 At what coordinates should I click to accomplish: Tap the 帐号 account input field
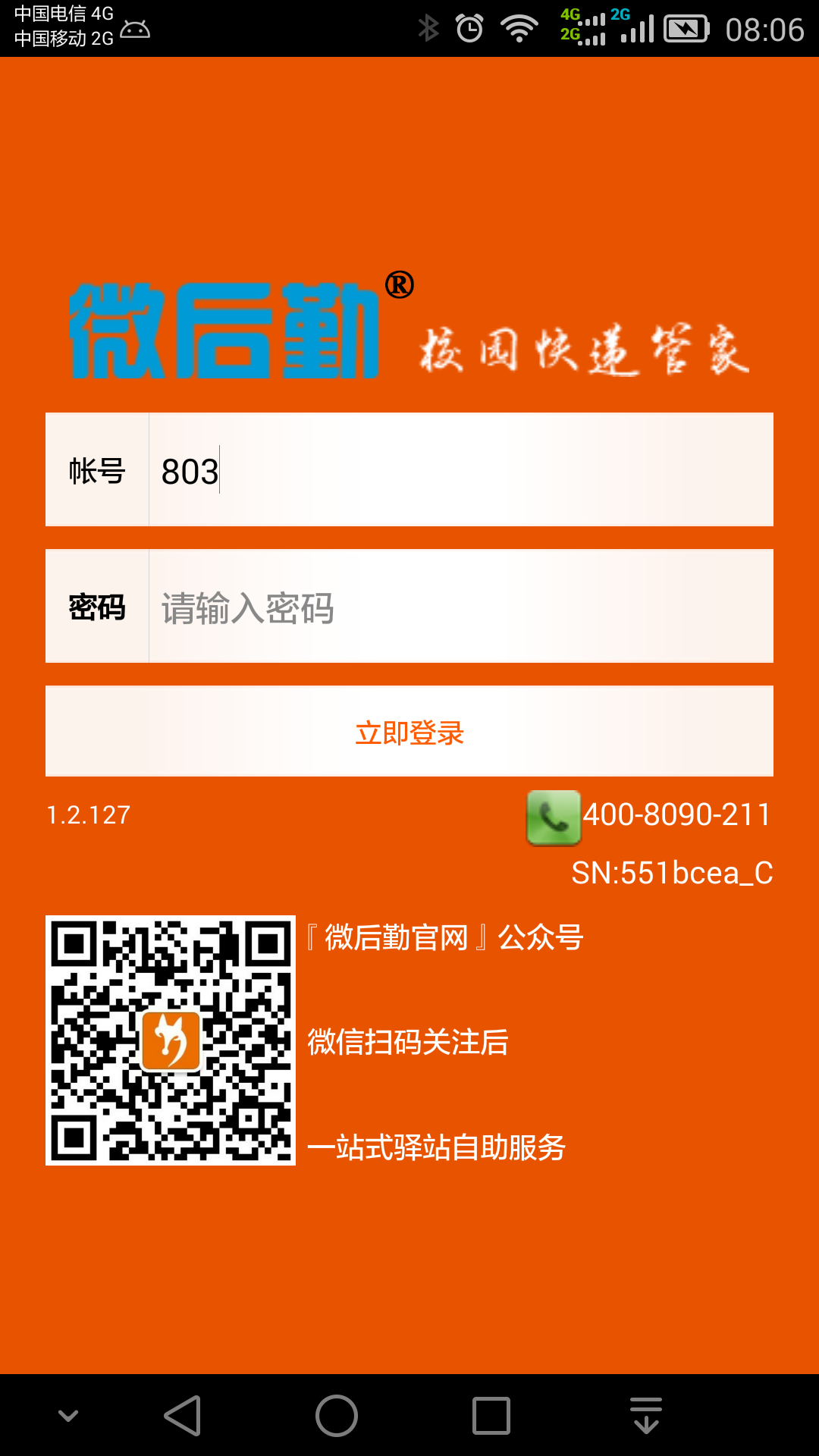pos(460,470)
